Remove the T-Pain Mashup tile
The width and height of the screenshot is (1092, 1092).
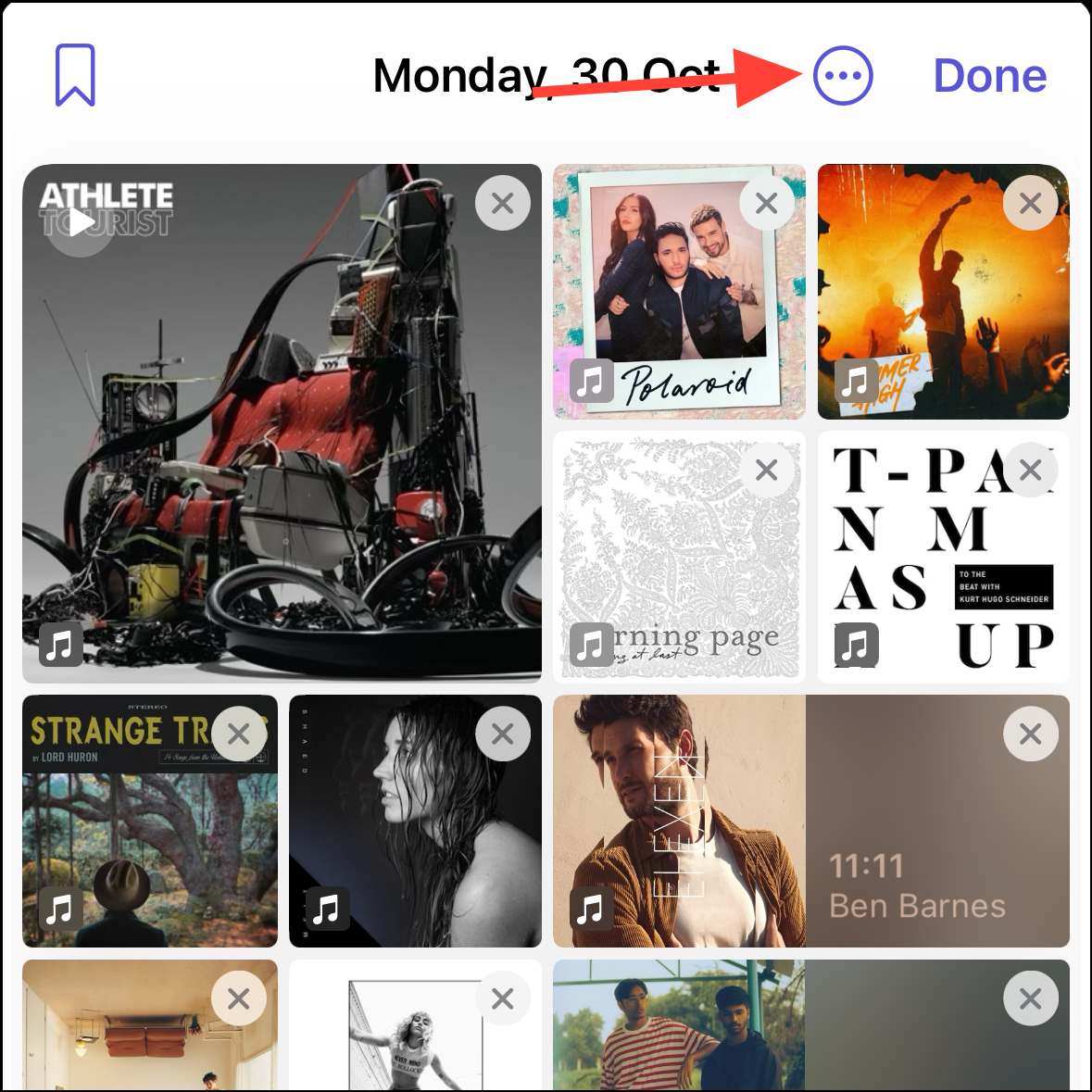point(1031,471)
